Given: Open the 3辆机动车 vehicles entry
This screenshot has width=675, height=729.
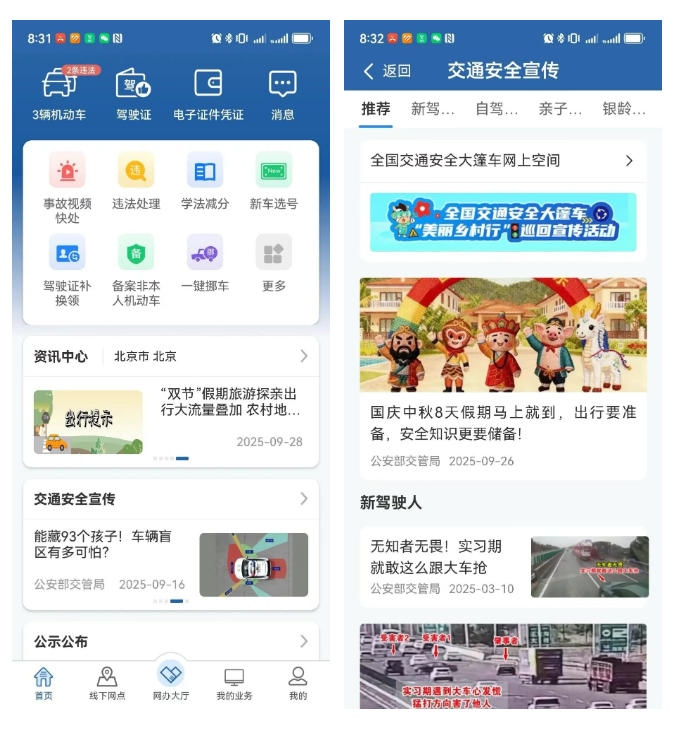Looking at the screenshot, I should pyautogui.click(x=60, y=92).
